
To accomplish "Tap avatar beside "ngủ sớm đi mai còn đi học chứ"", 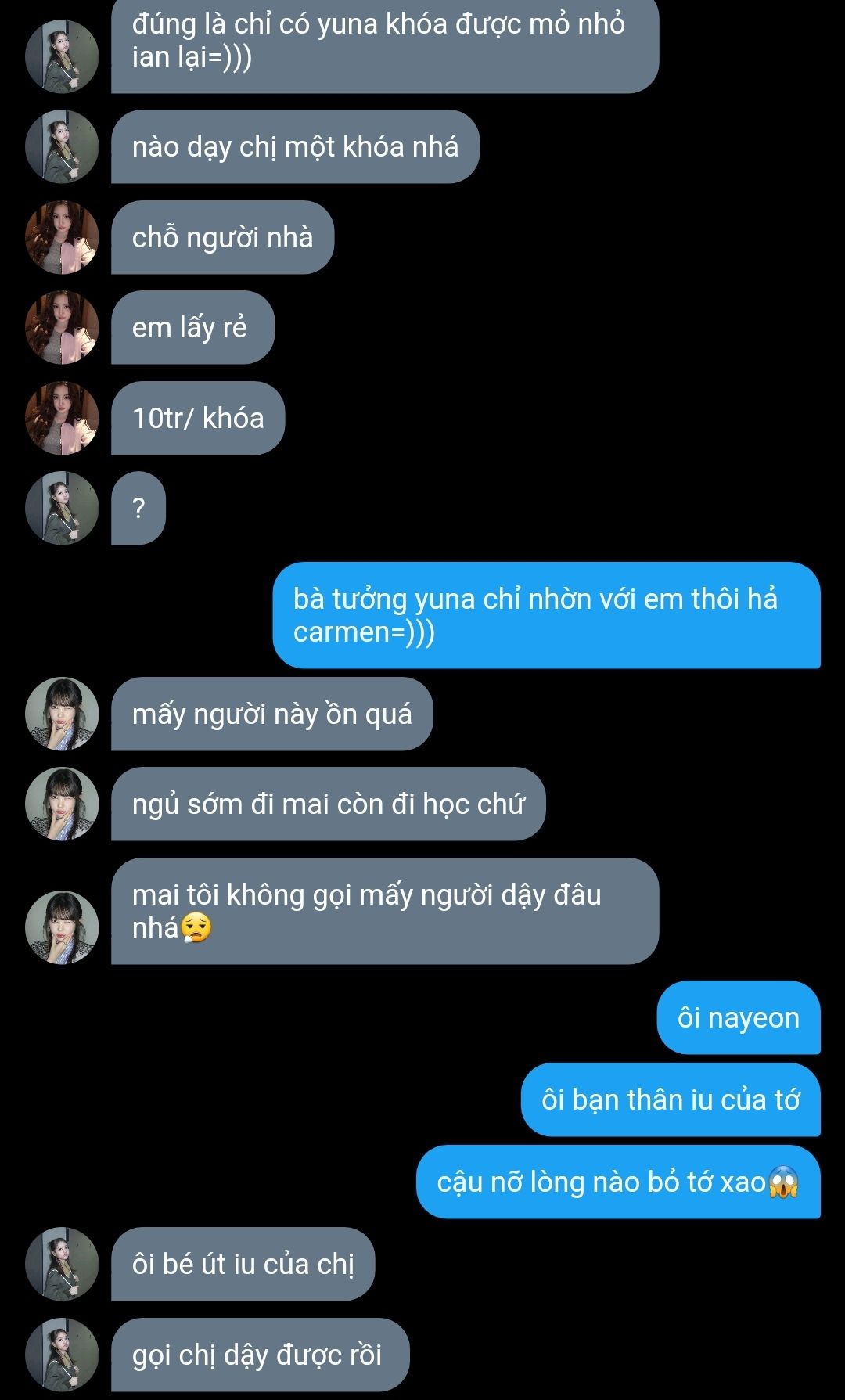I will (62, 804).
